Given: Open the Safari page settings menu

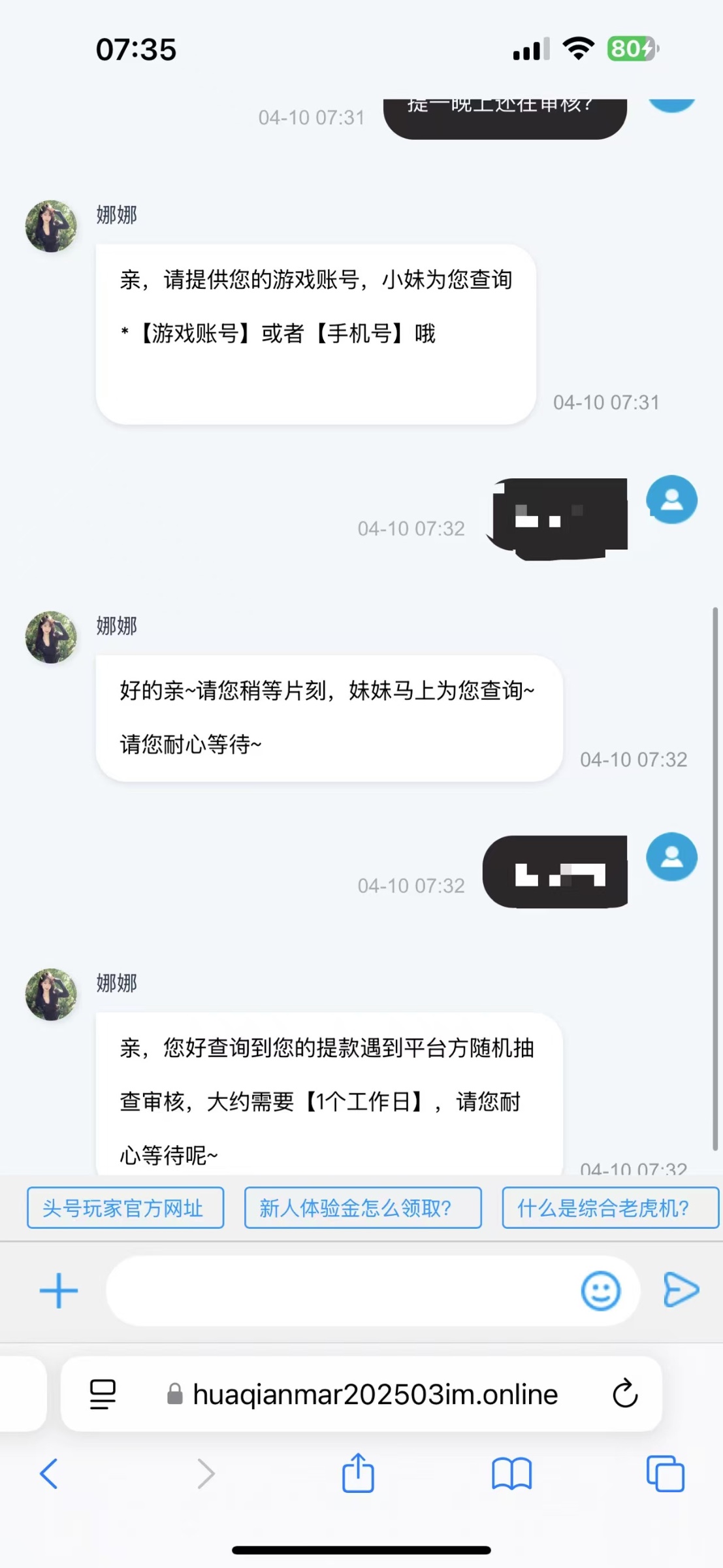Looking at the screenshot, I should [x=103, y=1394].
